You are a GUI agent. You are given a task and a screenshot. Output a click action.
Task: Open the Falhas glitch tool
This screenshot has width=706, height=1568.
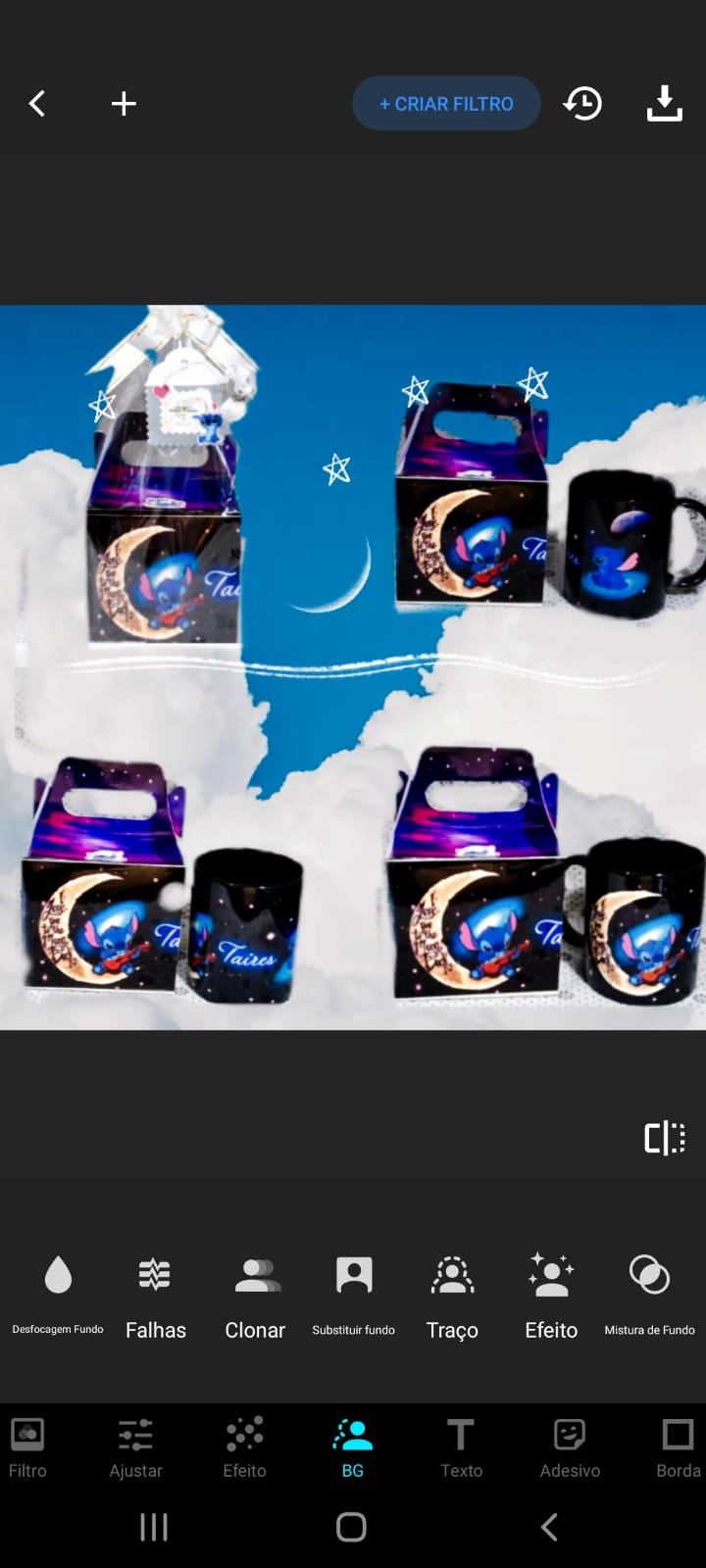tap(155, 1294)
